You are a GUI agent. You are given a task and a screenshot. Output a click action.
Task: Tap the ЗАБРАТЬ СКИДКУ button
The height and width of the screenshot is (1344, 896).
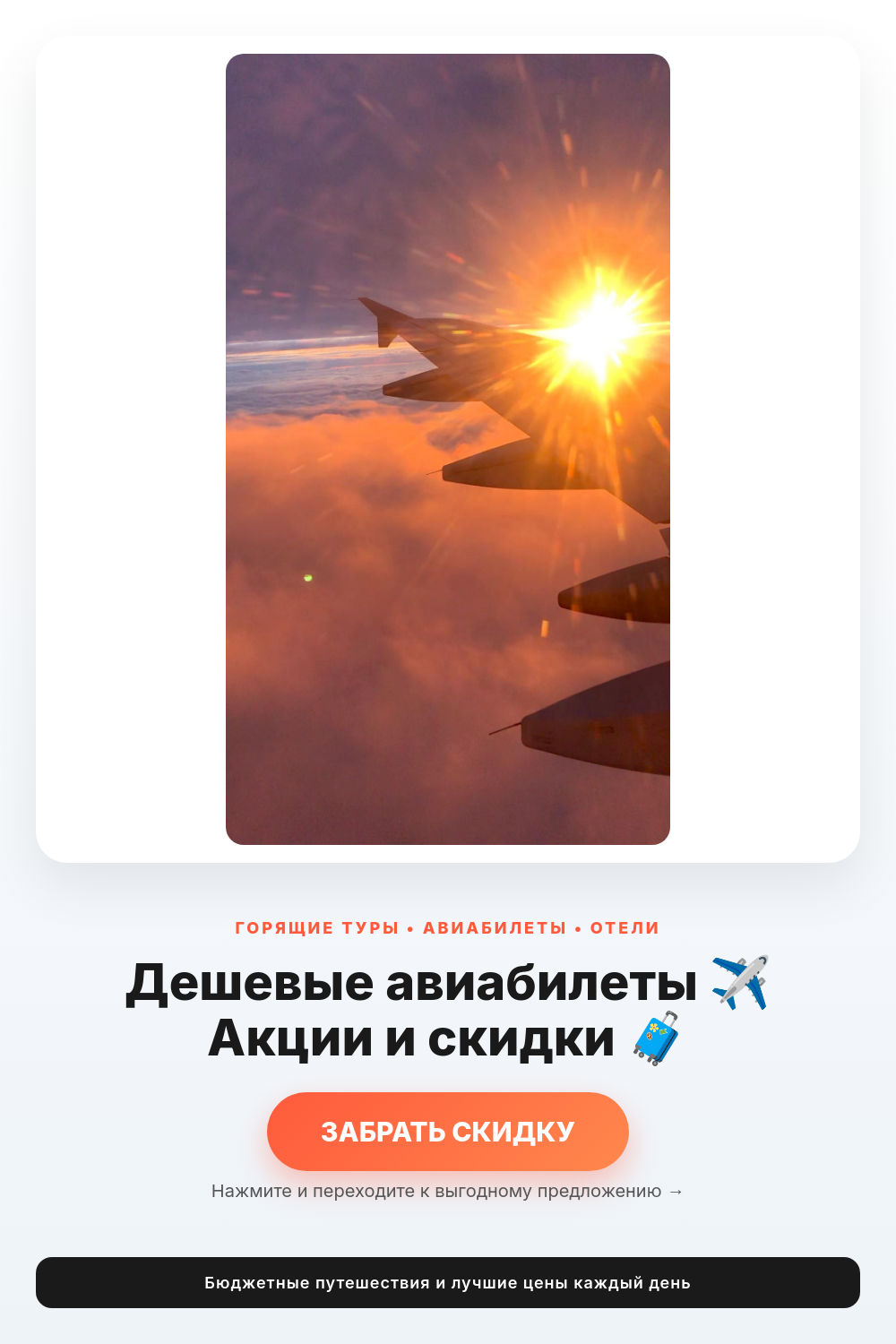(x=448, y=1132)
